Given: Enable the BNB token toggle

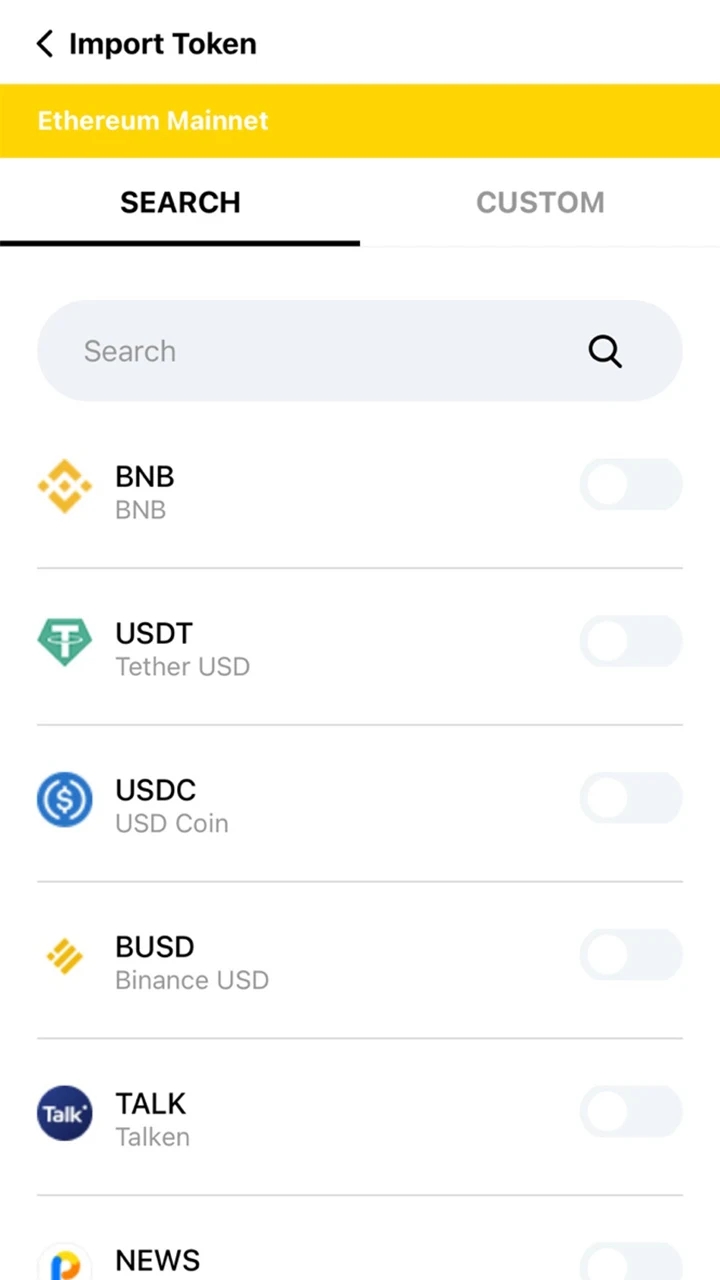Looking at the screenshot, I should point(631,485).
